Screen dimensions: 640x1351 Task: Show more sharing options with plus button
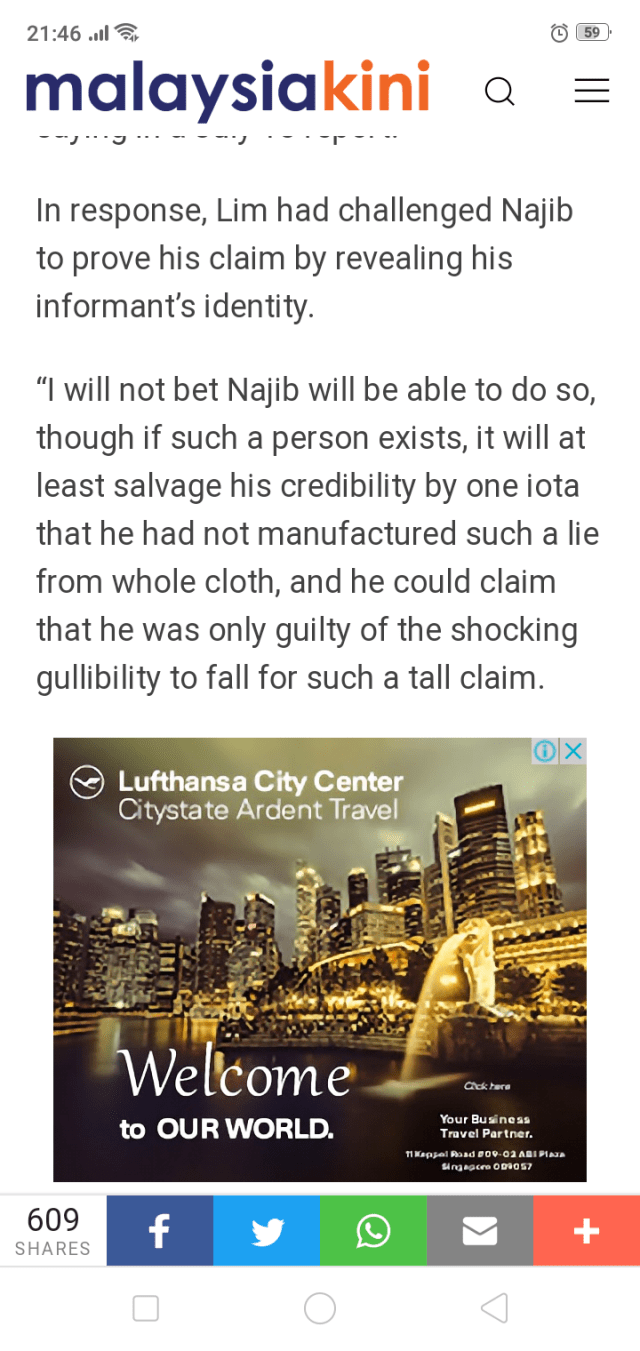[586, 1231]
